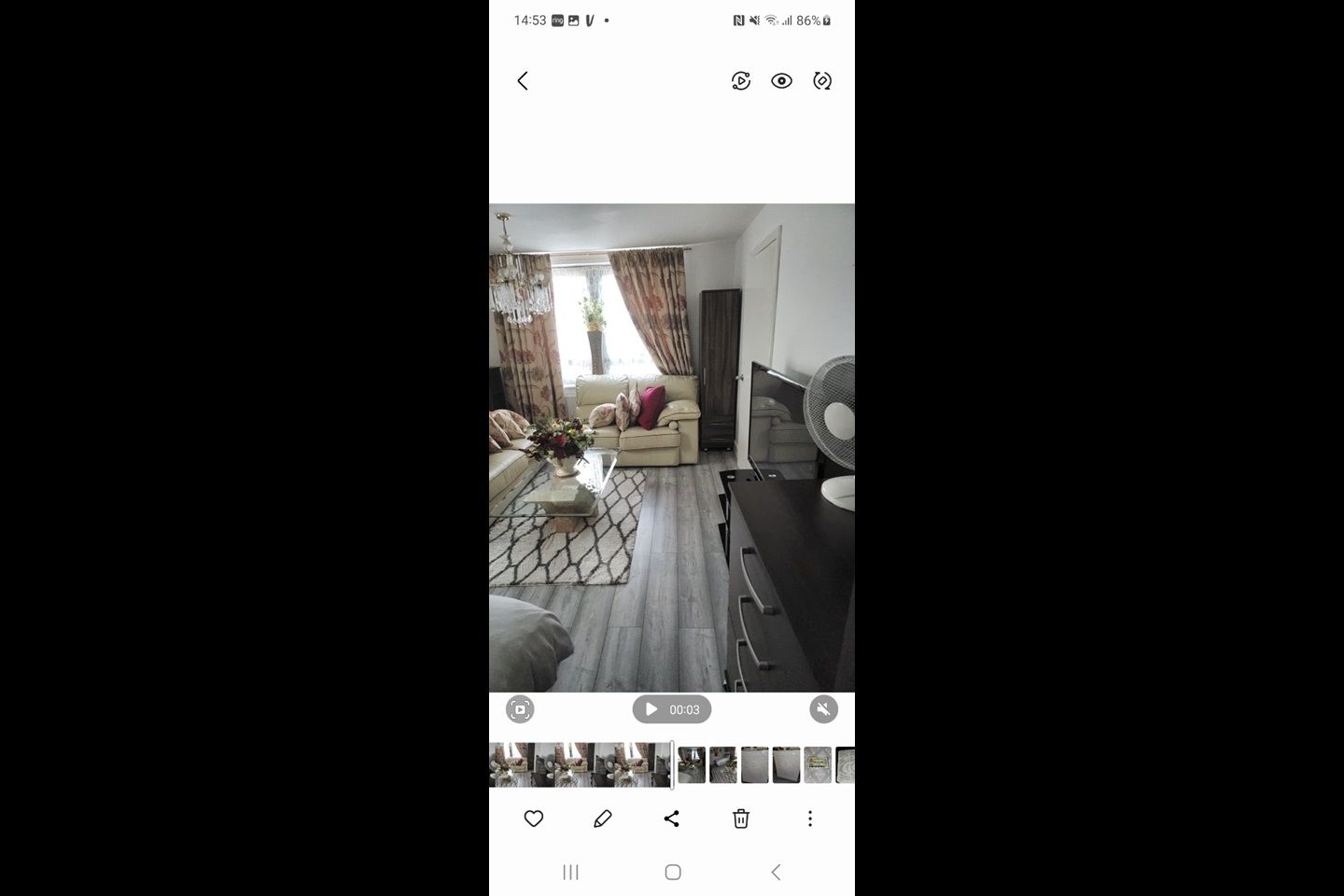Tap the auto-rotate icon
Viewport: 1344px width, 896px height.
(822, 81)
